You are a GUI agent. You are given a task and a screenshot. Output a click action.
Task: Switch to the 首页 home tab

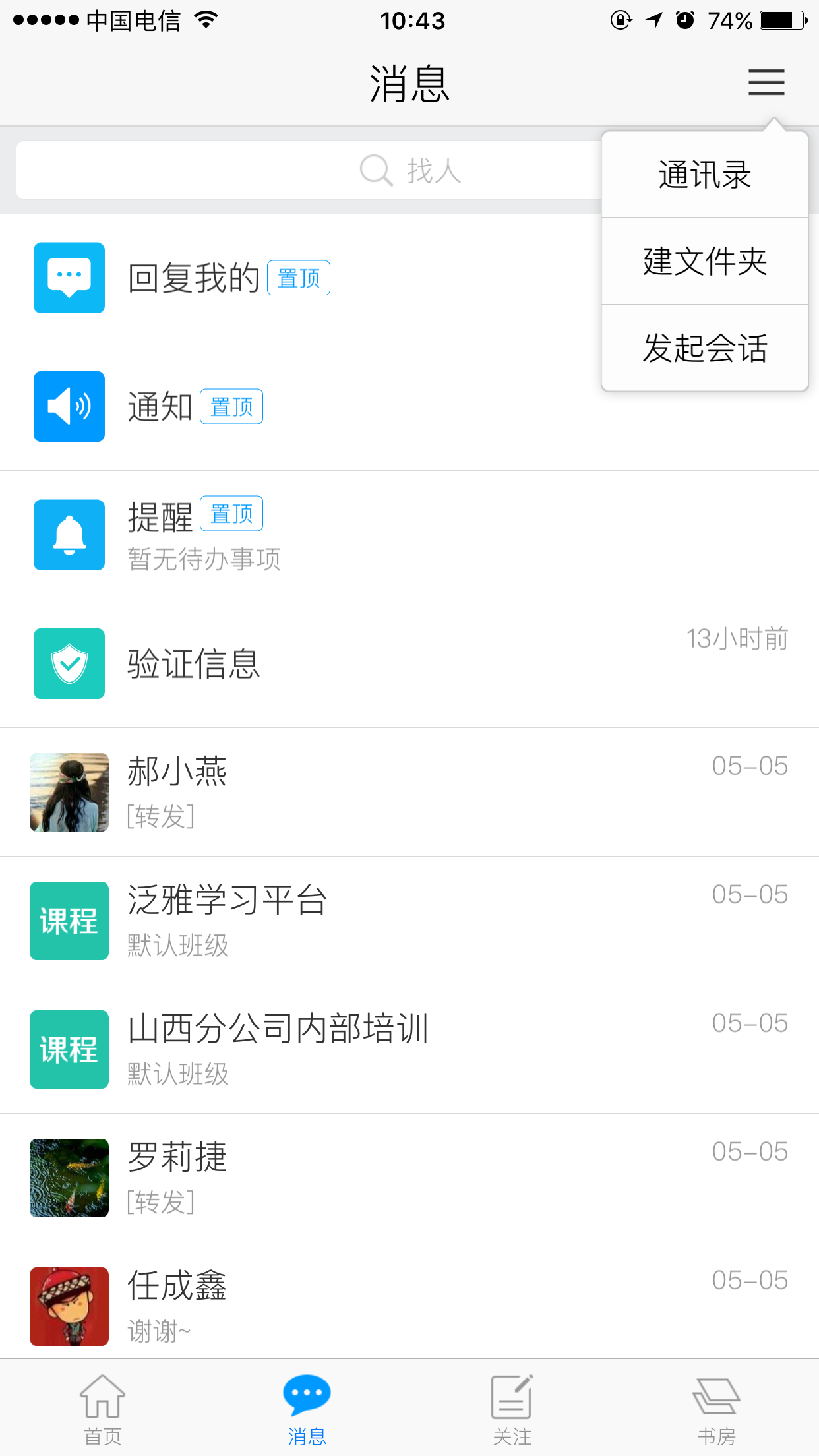click(x=103, y=1409)
